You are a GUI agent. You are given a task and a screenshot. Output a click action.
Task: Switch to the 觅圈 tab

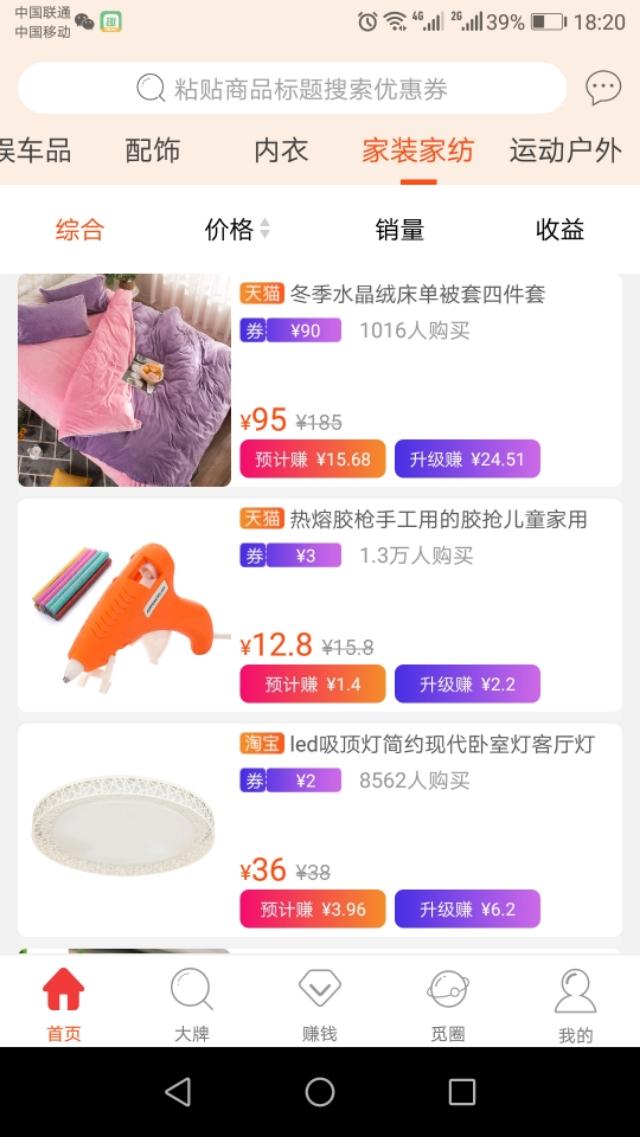447,1003
